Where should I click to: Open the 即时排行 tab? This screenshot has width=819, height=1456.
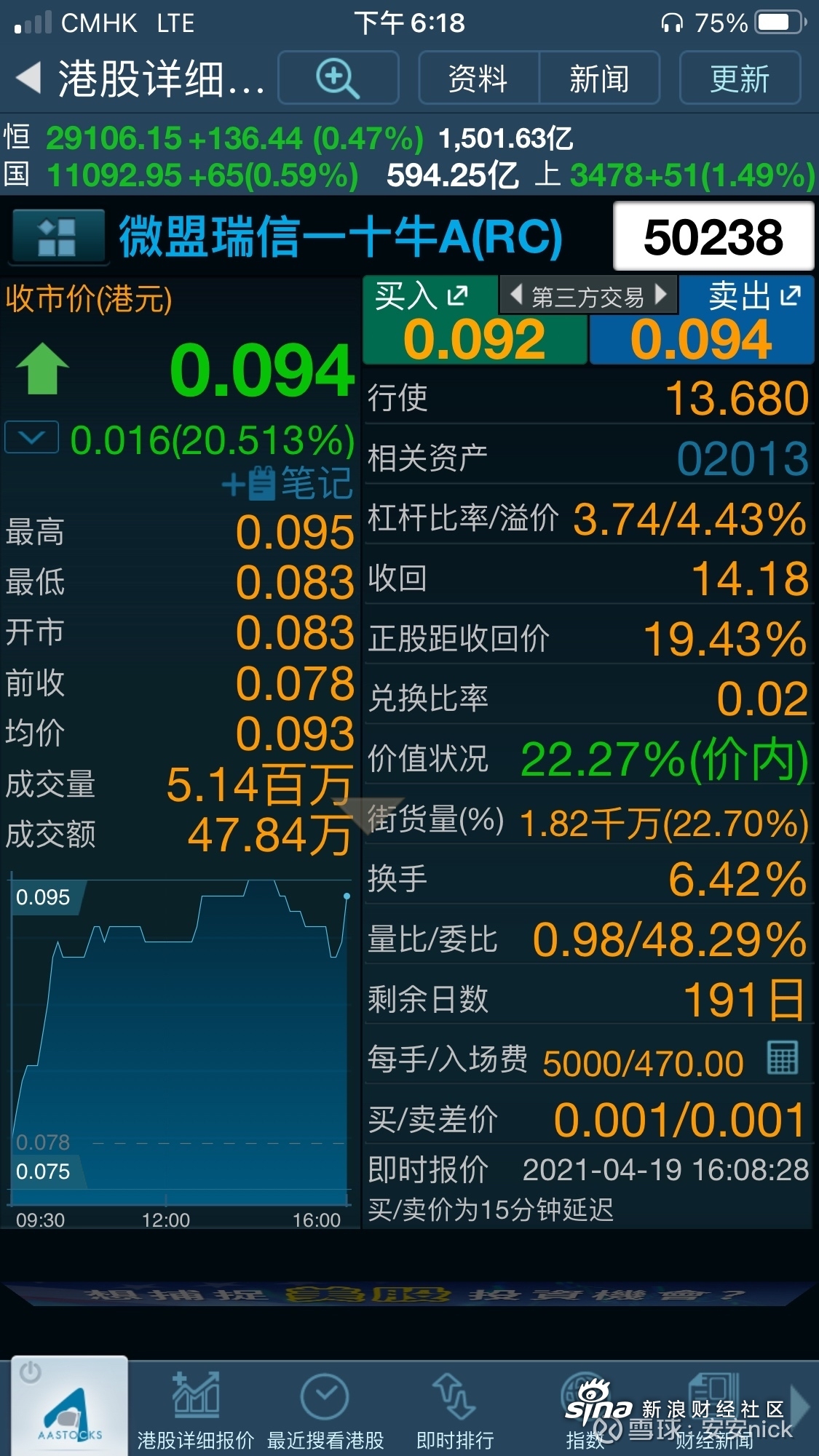[x=455, y=1409]
